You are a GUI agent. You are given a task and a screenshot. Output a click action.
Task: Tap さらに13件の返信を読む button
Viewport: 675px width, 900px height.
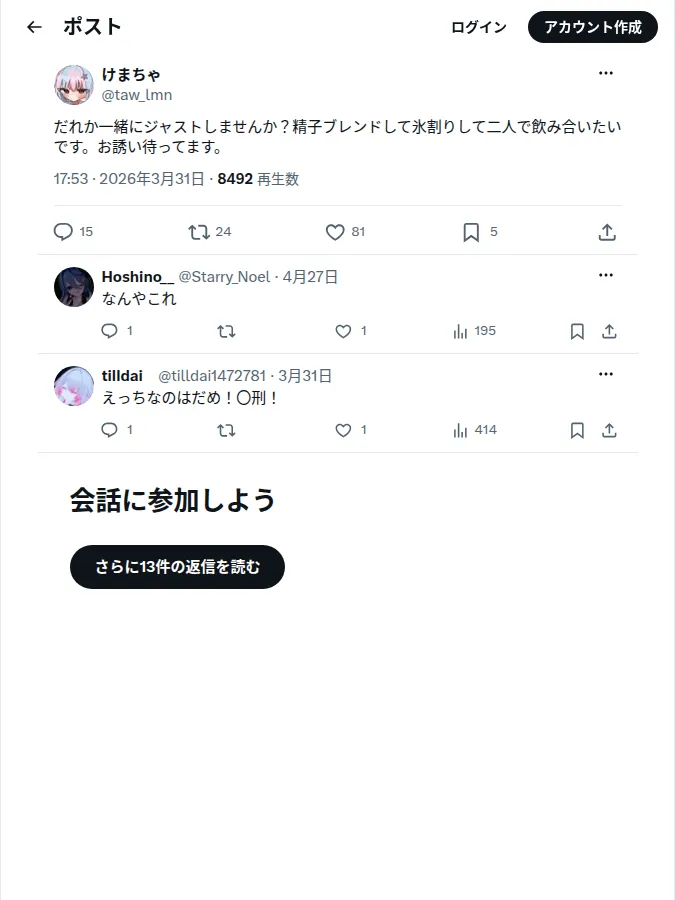click(177, 567)
